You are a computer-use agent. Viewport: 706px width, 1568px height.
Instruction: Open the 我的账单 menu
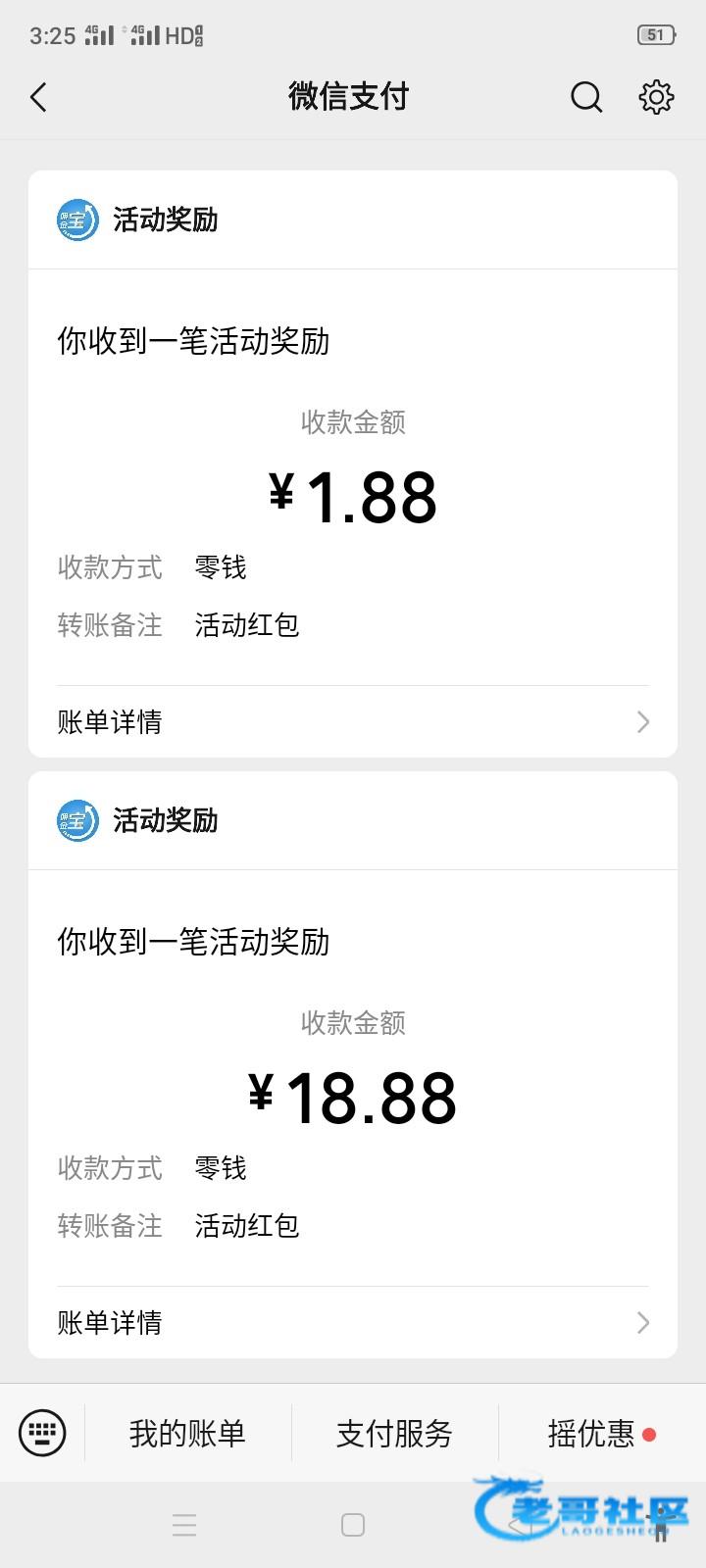coord(187,1434)
